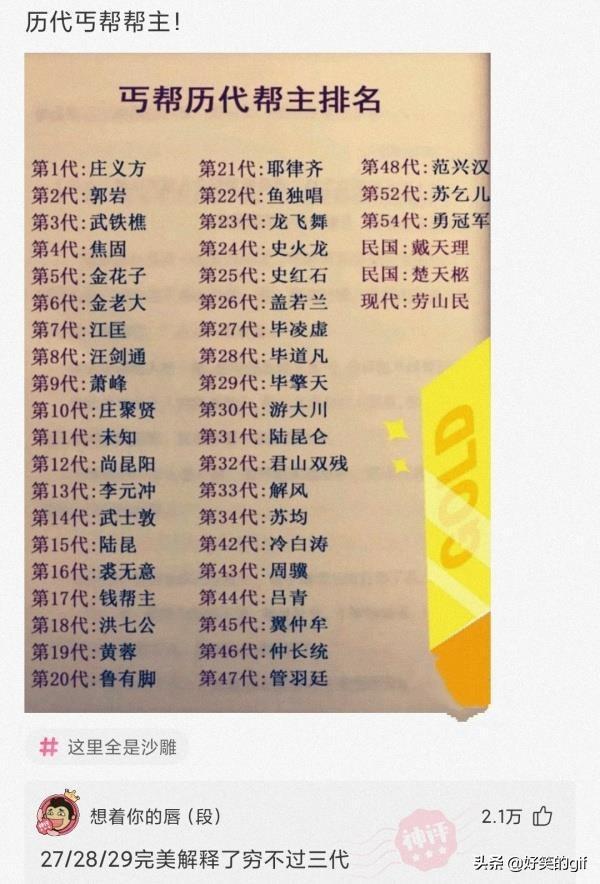Open the 丐帮历代帮主排名 picture in the post
Screen dimensions: 600x884
[x=258, y=382]
